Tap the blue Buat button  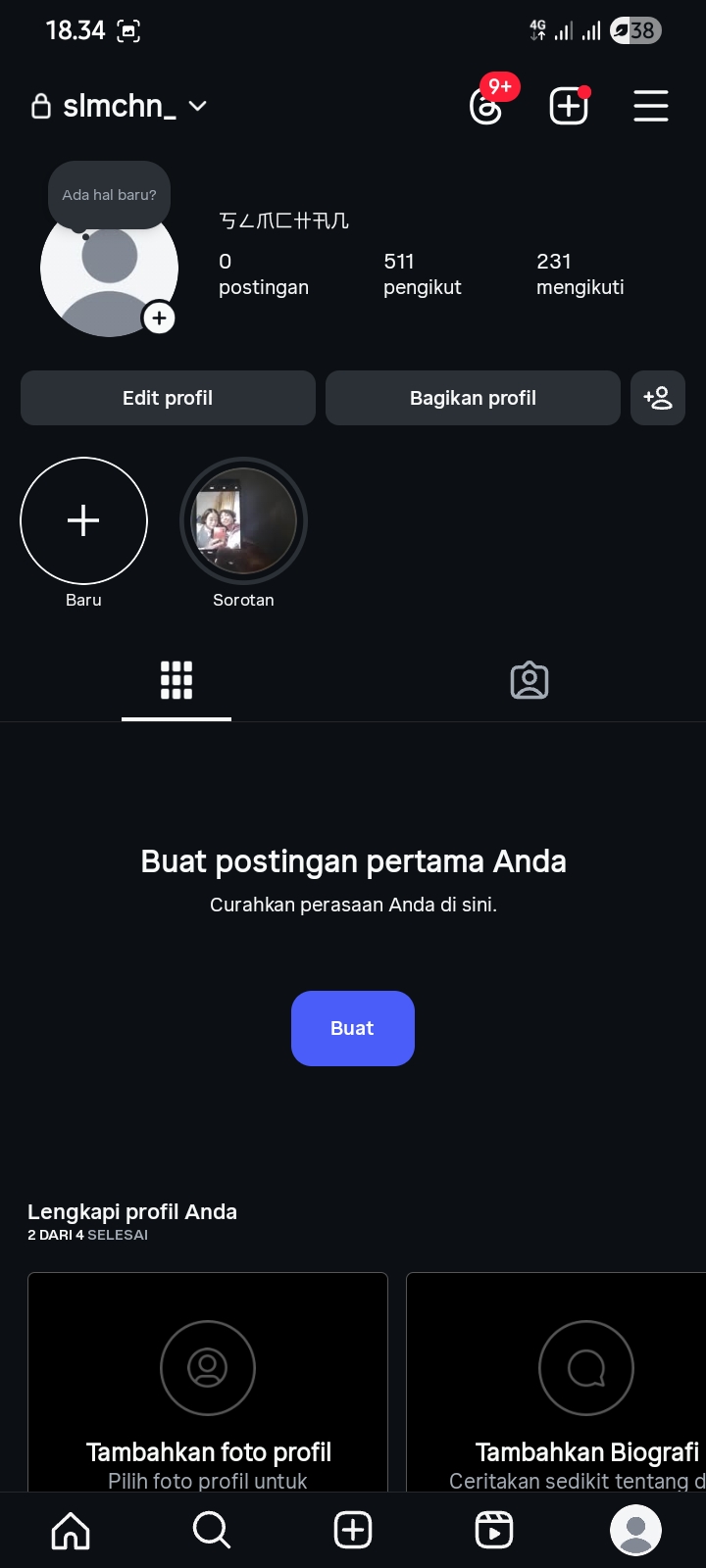click(x=353, y=1028)
